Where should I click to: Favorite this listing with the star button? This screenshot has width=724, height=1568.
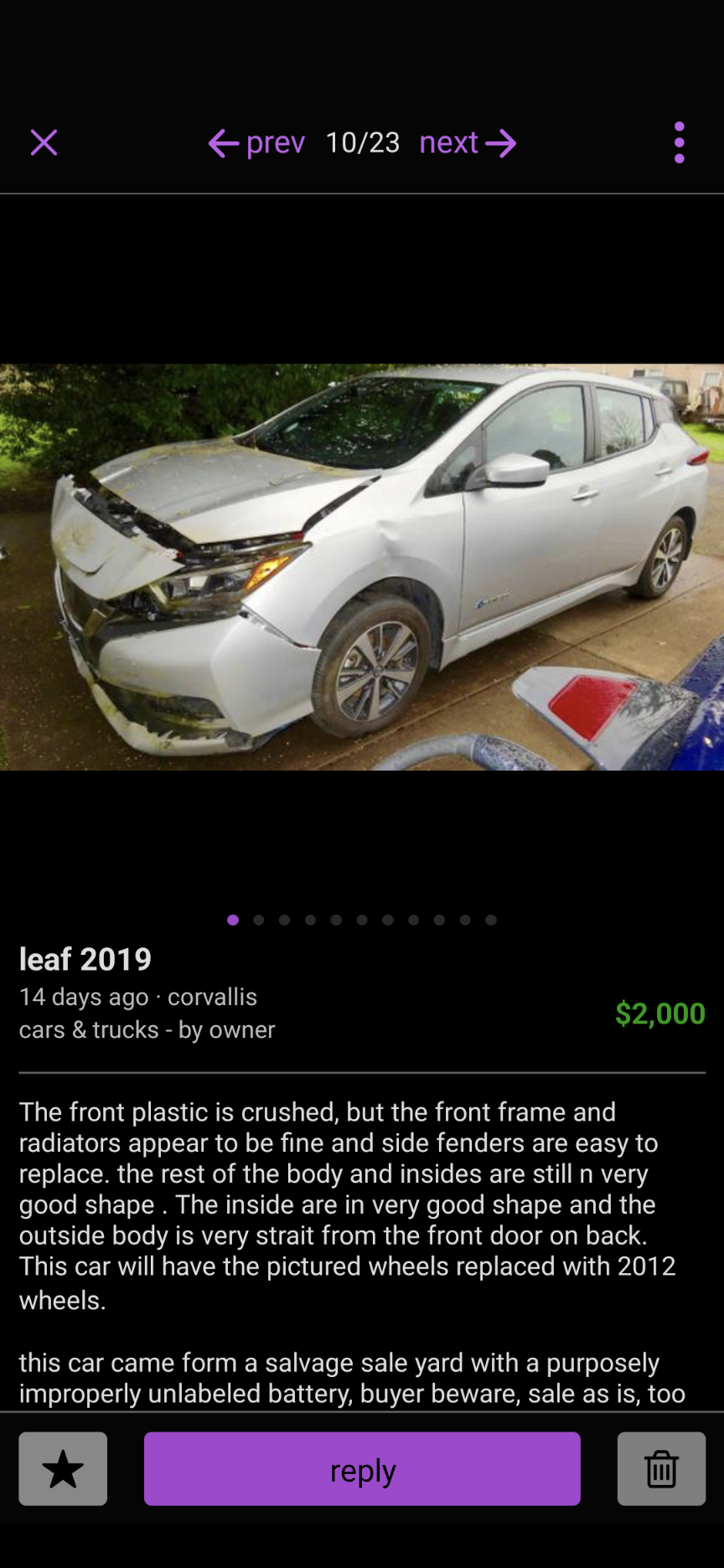click(x=63, y=1468)
